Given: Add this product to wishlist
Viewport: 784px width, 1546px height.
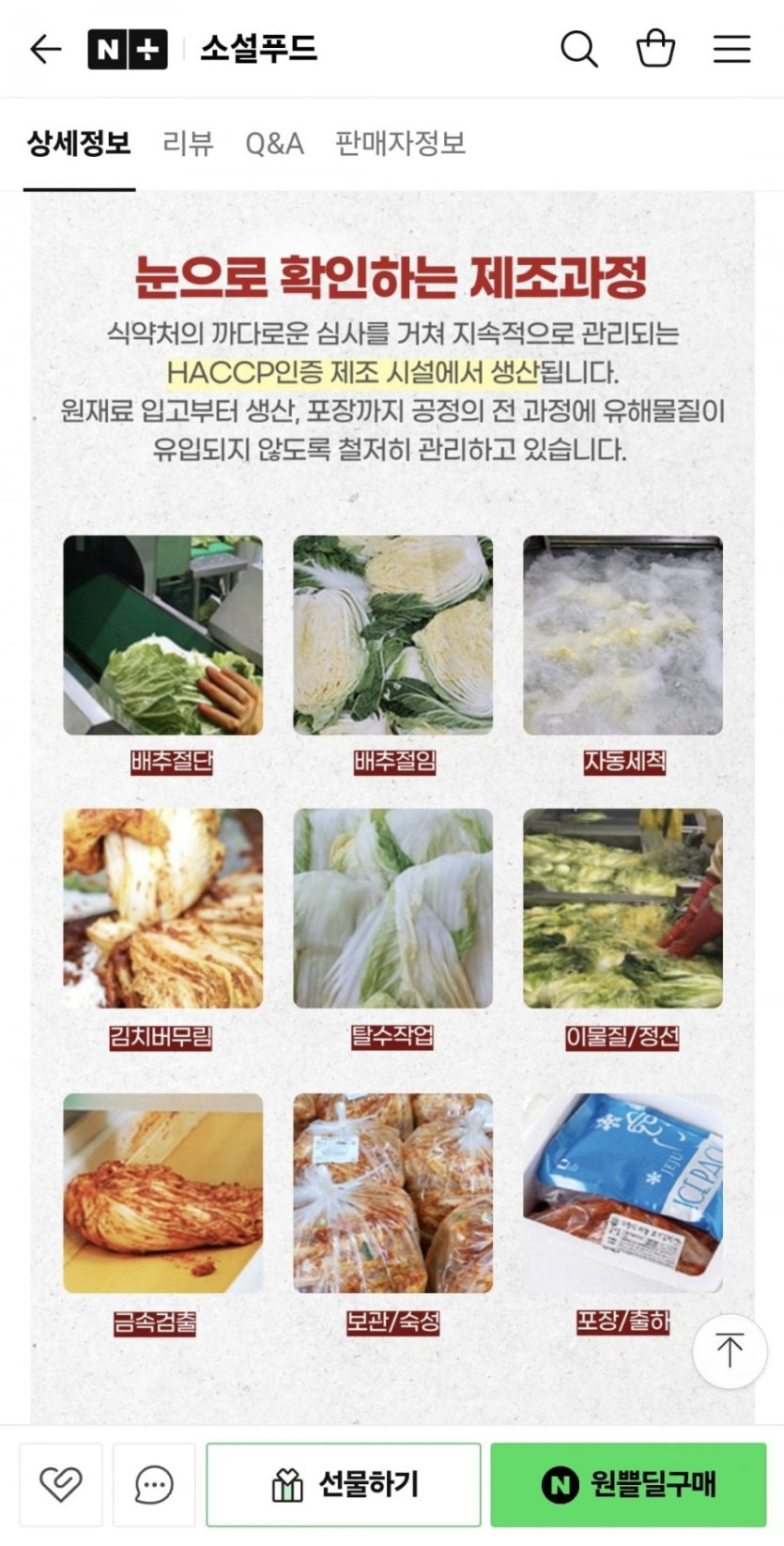Looking at the screenshot, I should click(61, 1484).
